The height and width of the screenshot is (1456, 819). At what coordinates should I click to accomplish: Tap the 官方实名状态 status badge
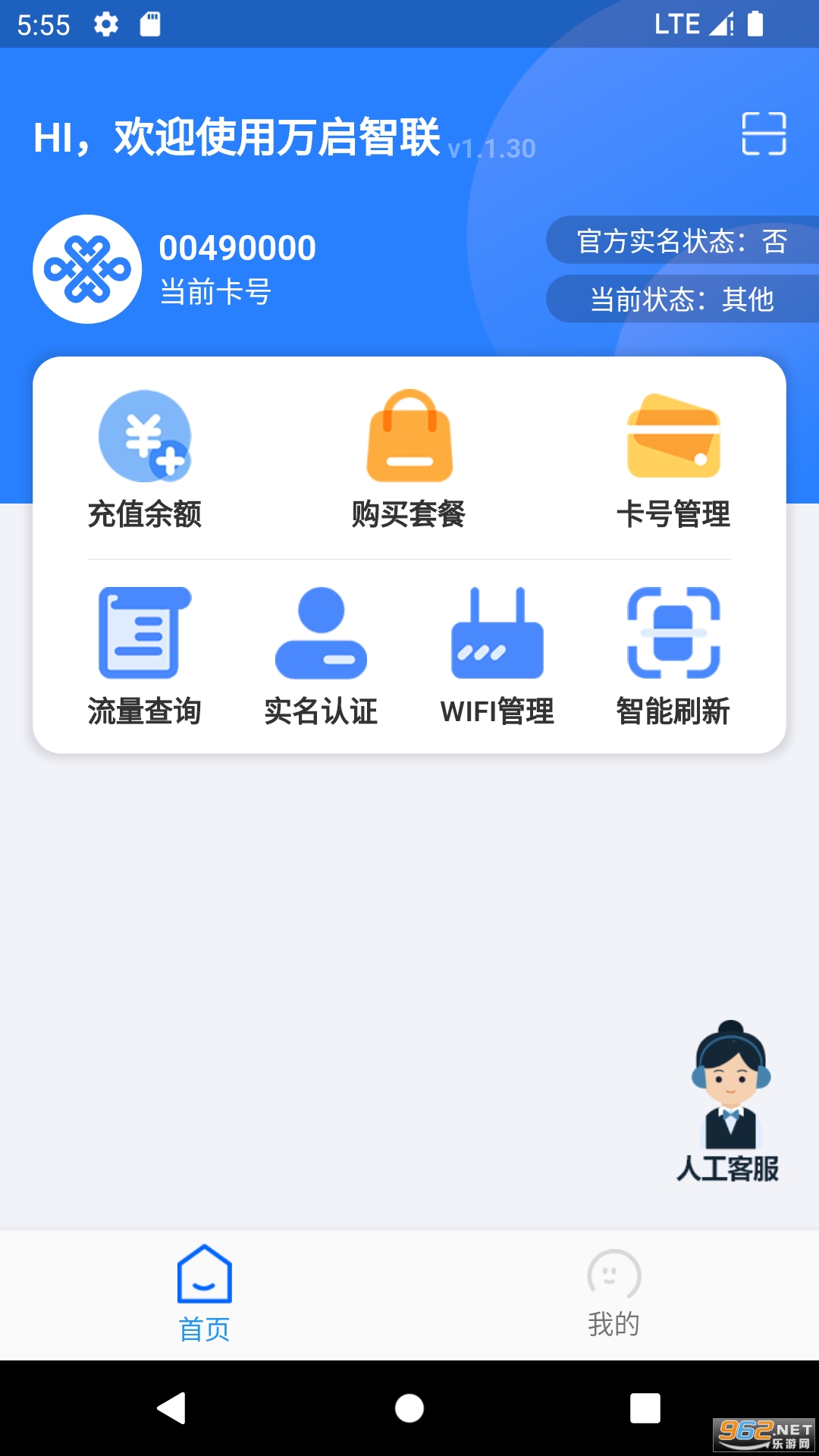pyautogui.click(x=682, y=242)
